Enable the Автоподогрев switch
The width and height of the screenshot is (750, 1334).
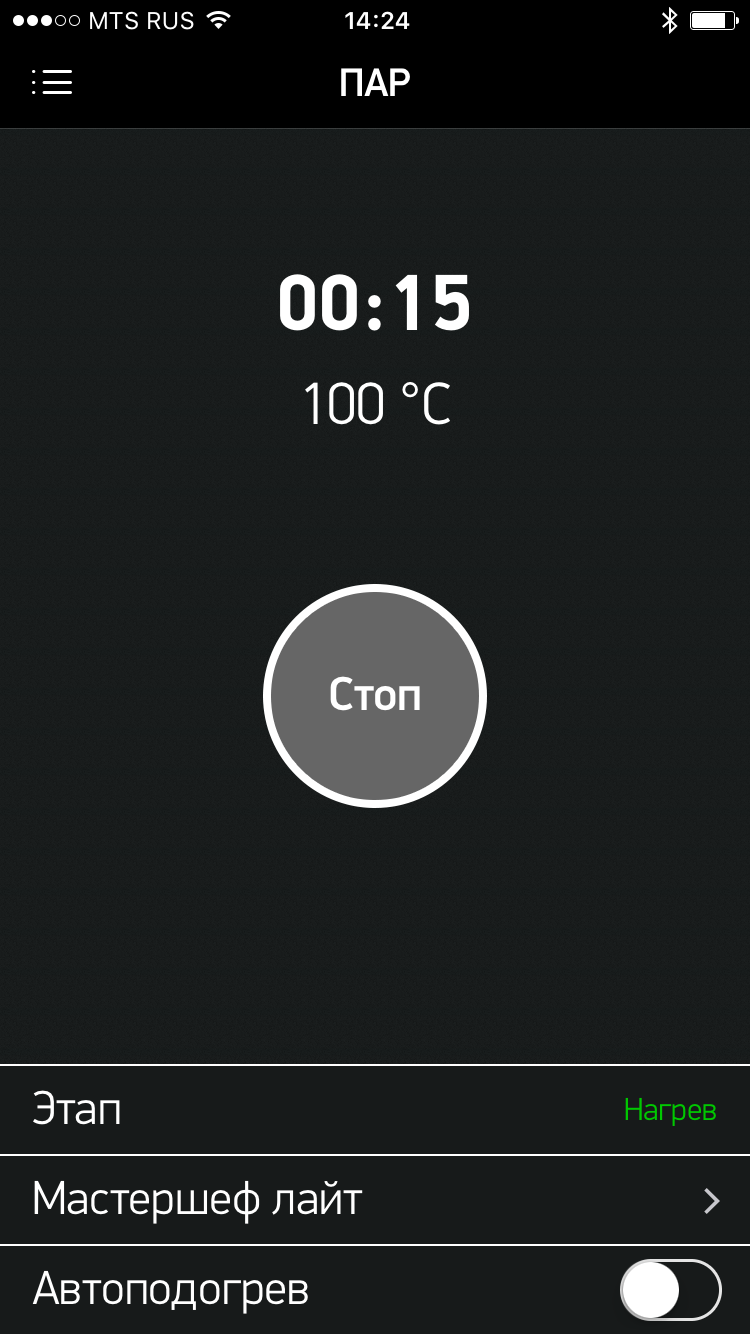670,1290
